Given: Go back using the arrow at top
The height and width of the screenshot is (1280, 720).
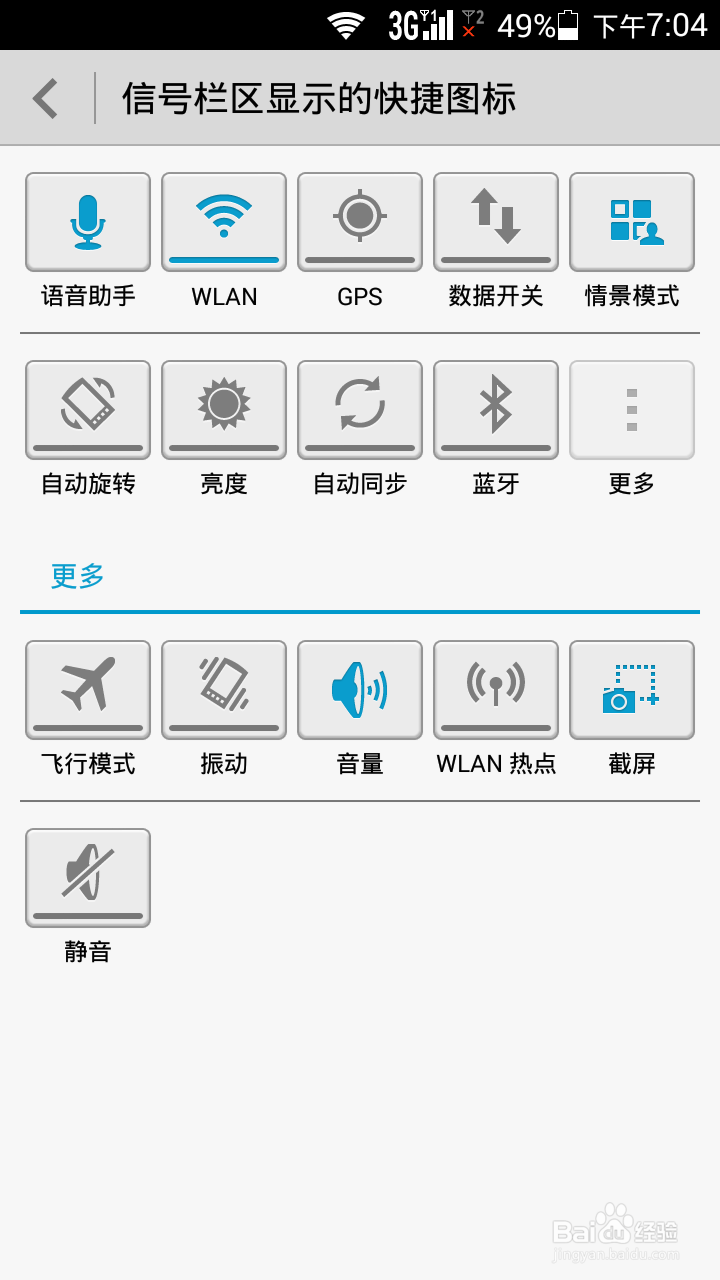Looking at the screenshot, I should (x=44, y=97).
